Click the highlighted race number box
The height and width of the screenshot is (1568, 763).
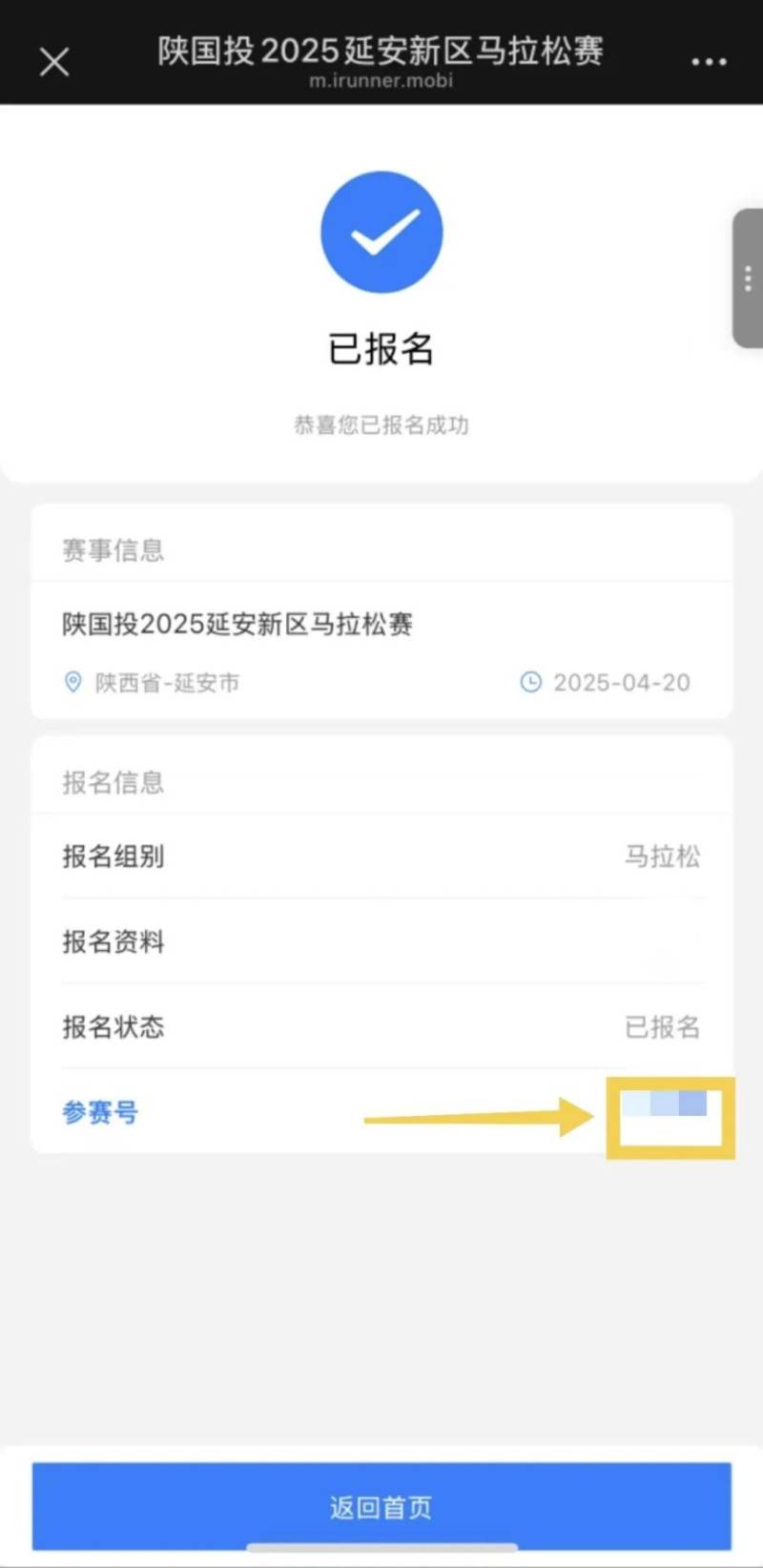point(670,1118)
